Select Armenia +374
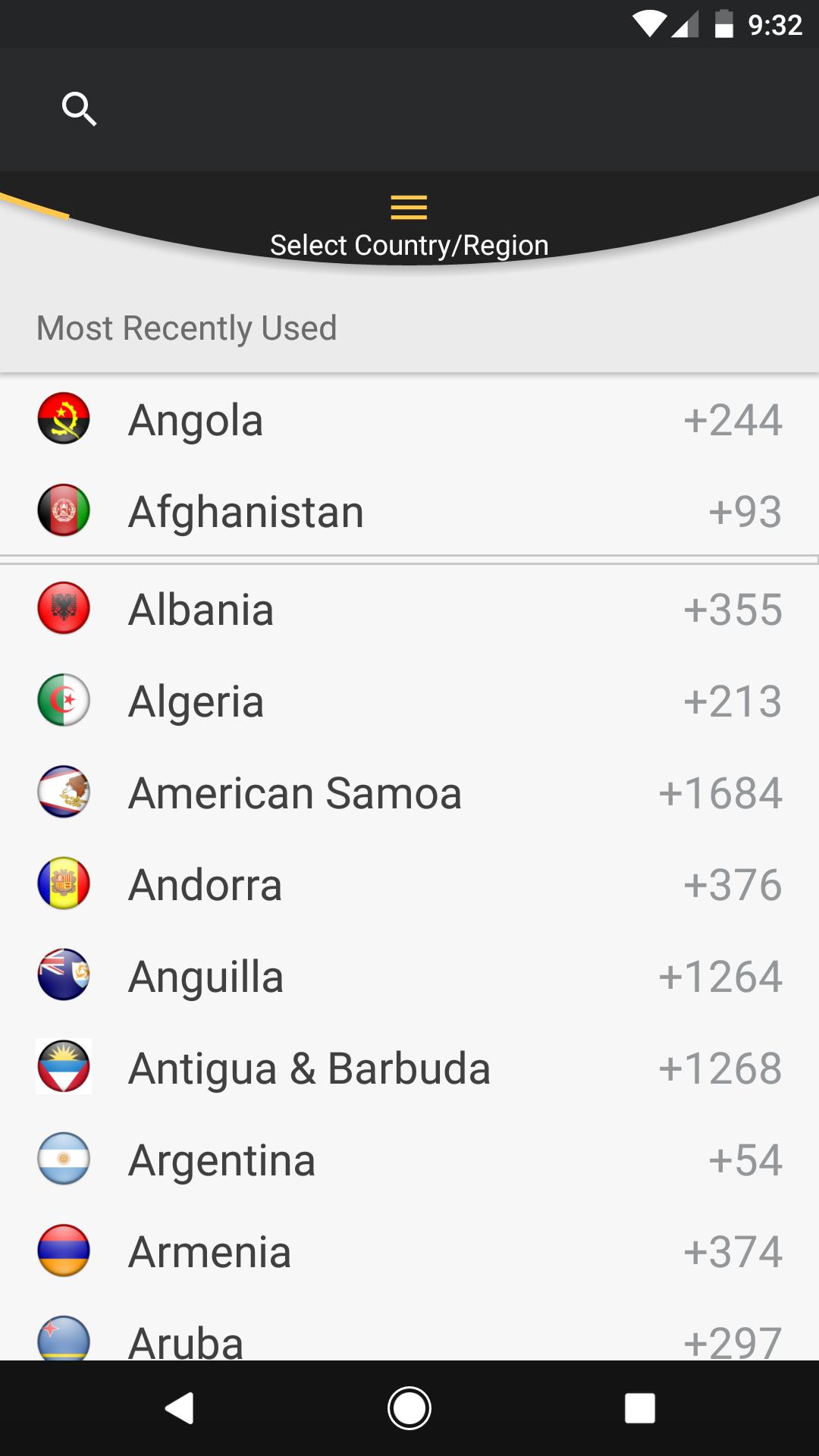Viewport: 819px width, 1456px height. tap(409, 1251)
